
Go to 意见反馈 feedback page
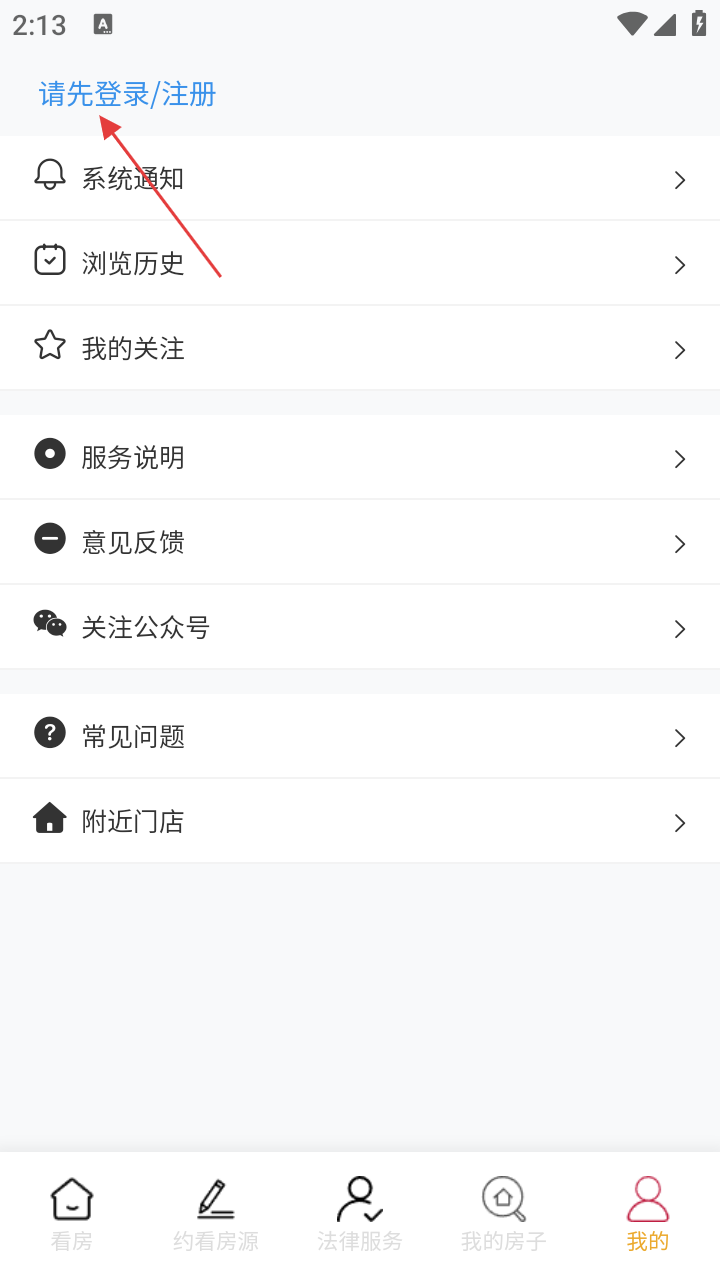pyautogui.click(x=360, y=542)
